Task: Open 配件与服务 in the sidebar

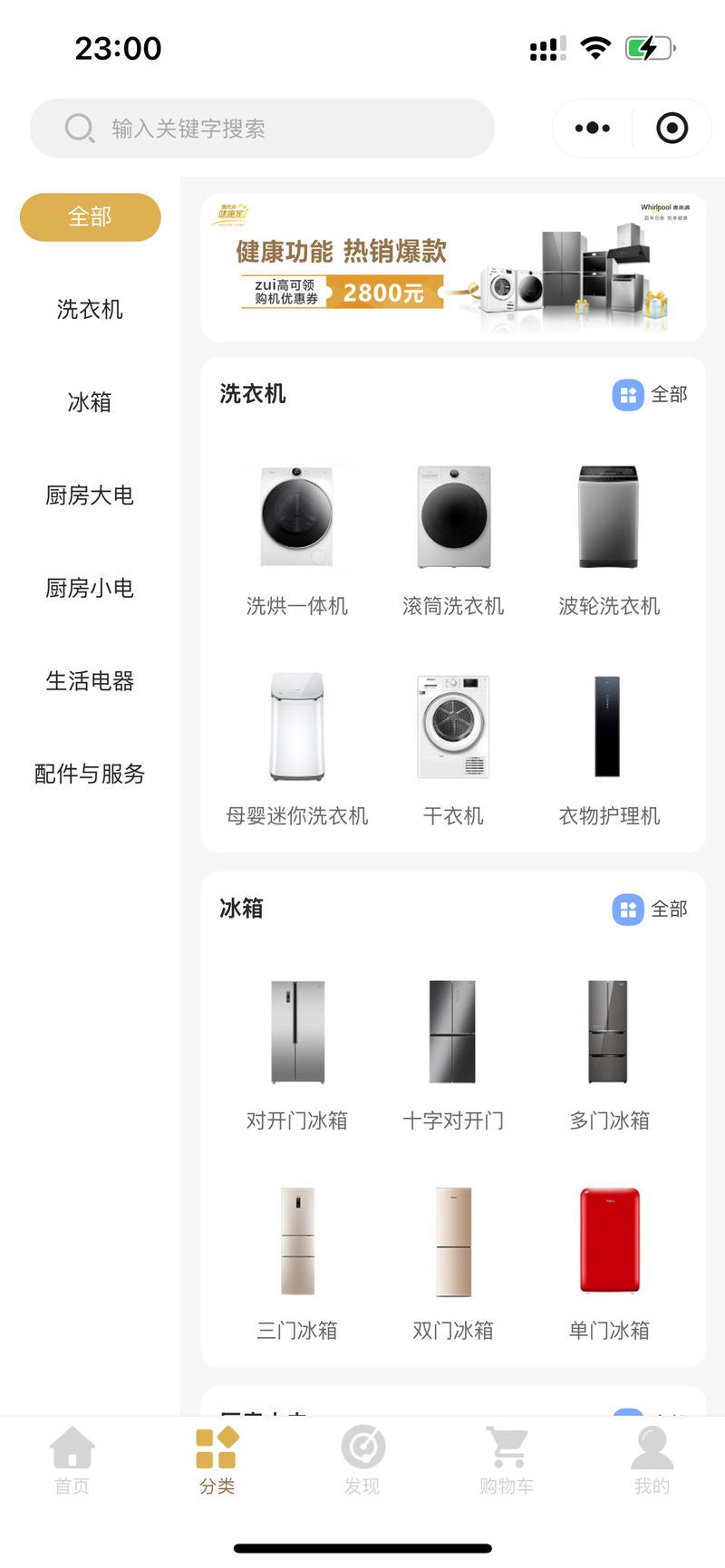Action: [90, 774]
